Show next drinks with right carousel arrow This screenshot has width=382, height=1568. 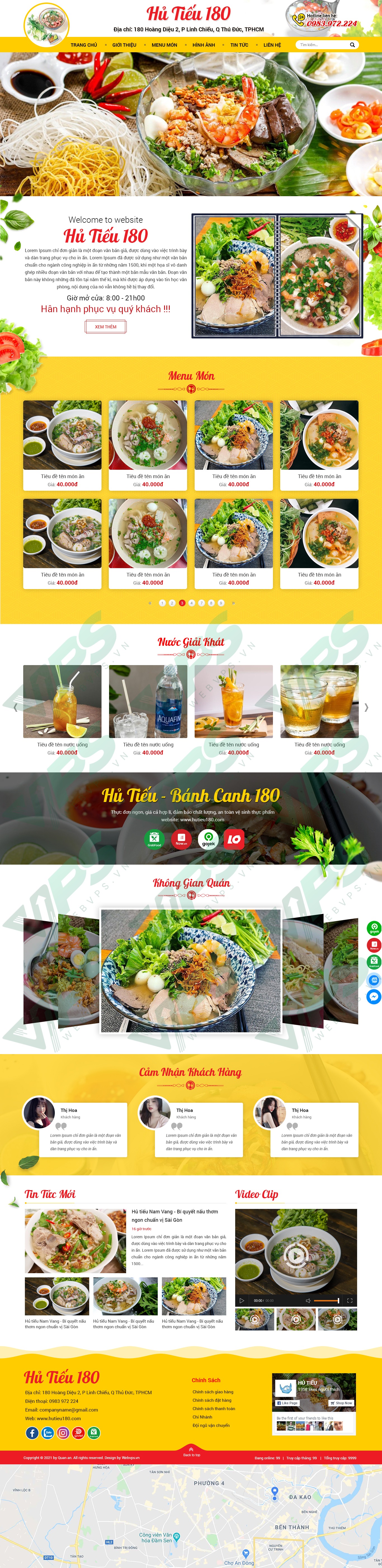(x=366, y=707)
